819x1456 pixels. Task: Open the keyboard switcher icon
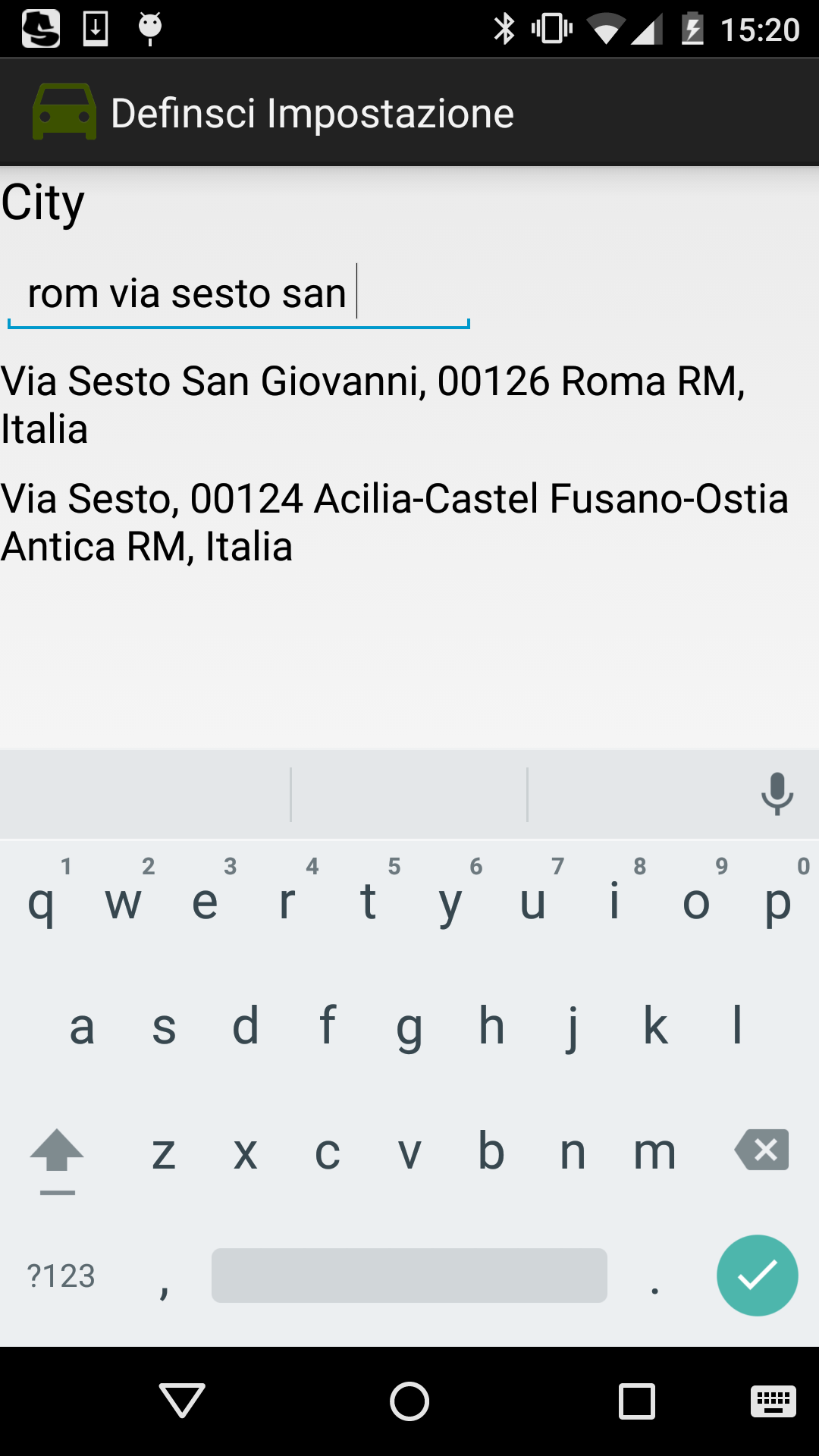[773, 1401]
